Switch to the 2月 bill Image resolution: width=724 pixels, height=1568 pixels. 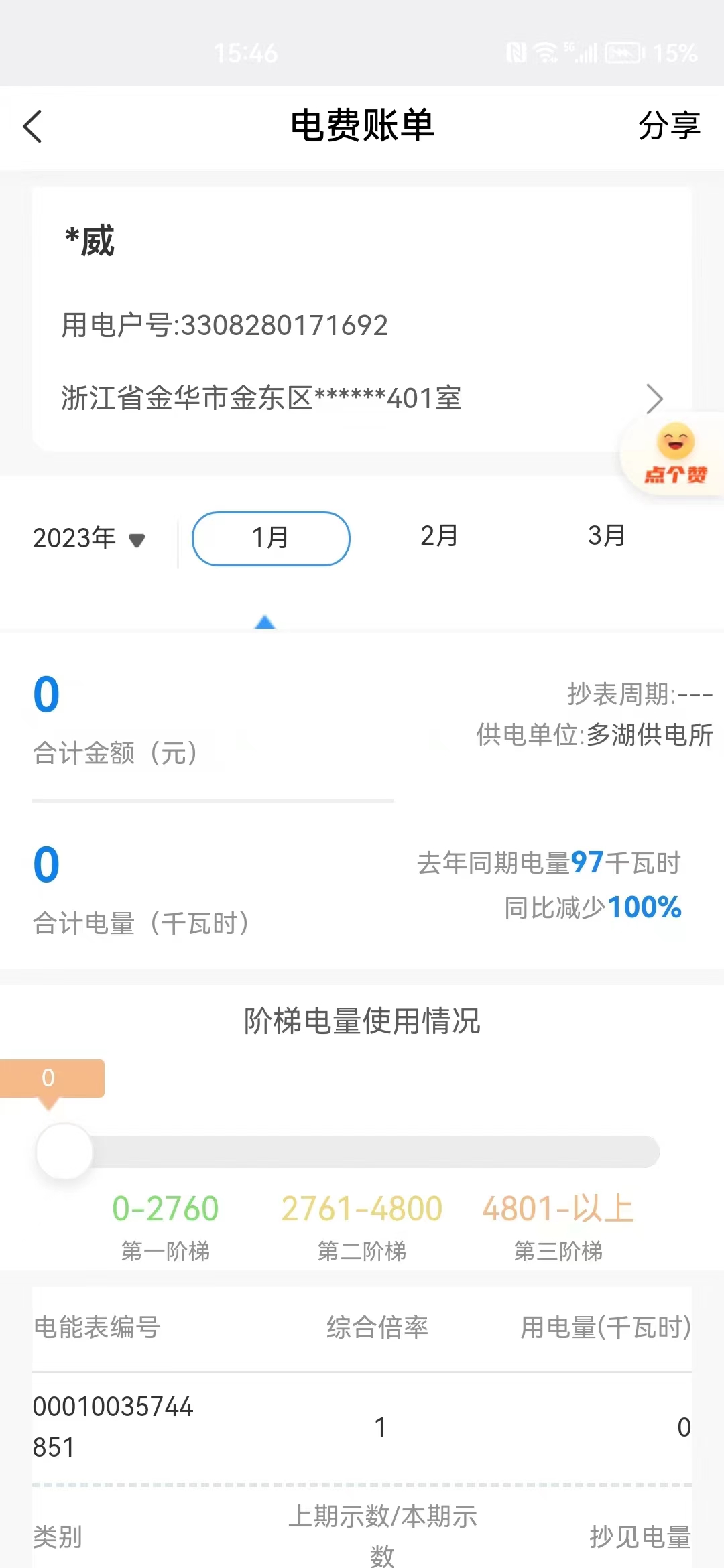click(439, 536)
